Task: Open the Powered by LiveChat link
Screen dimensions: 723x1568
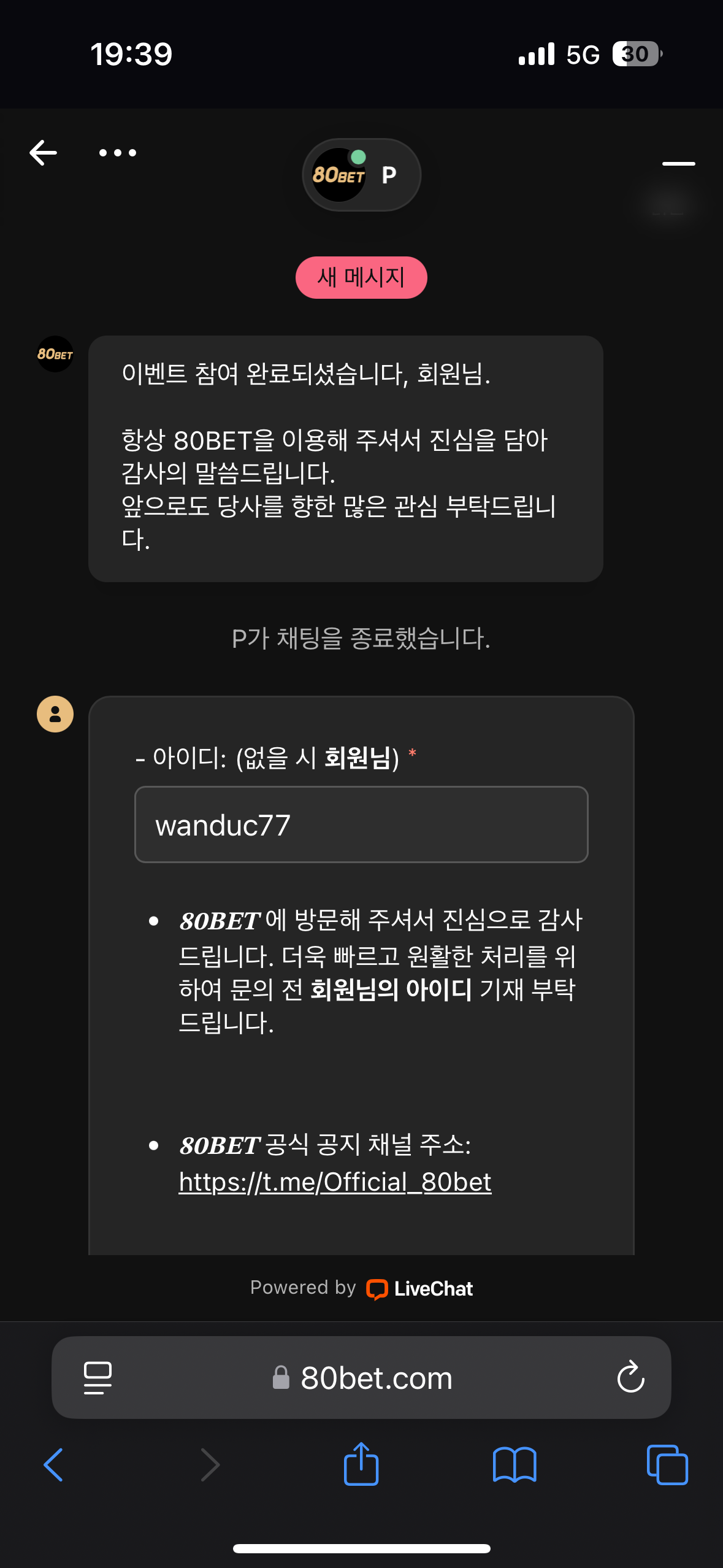Action: point(361,1288)
